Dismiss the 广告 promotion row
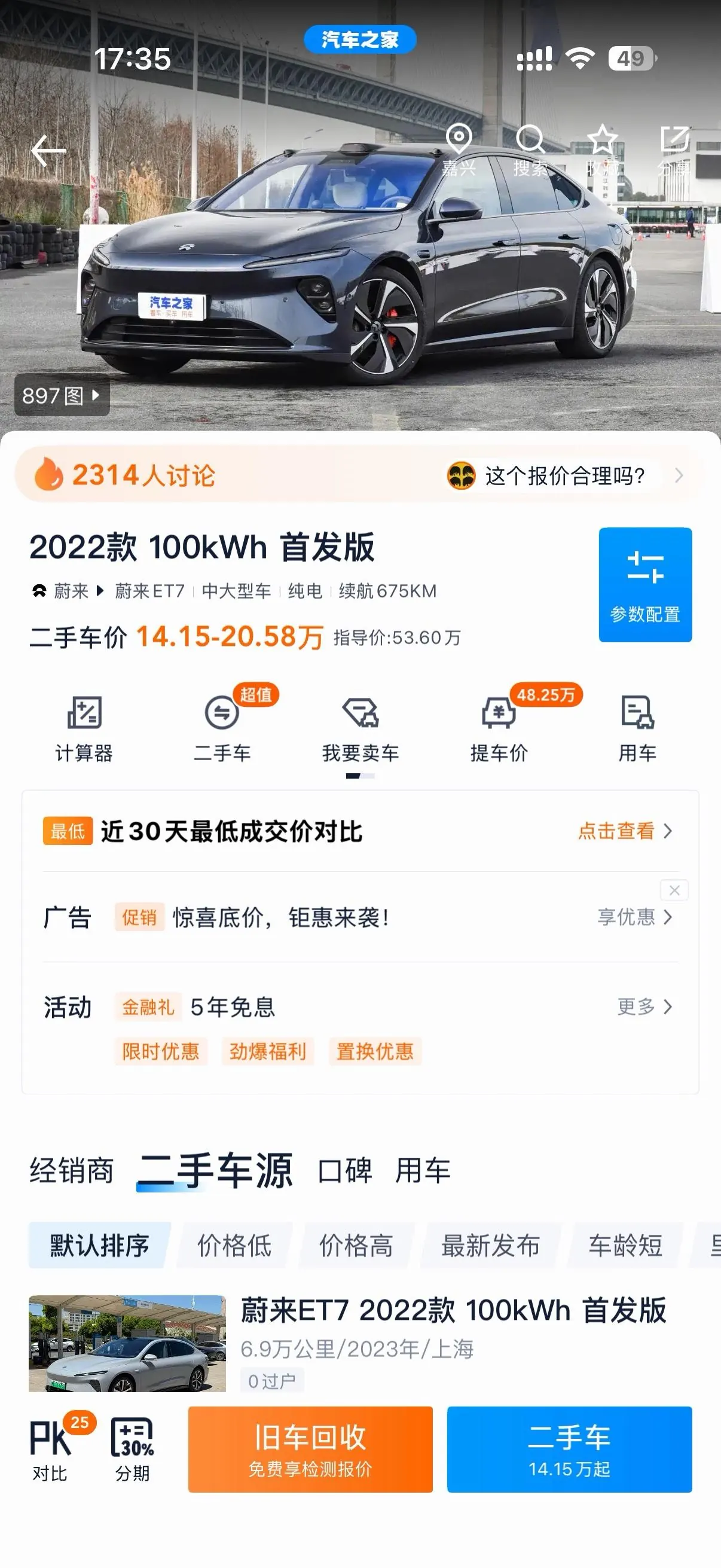Image resolution: width=721 pixels, height=1568 pixels. (x=674, y=890)
